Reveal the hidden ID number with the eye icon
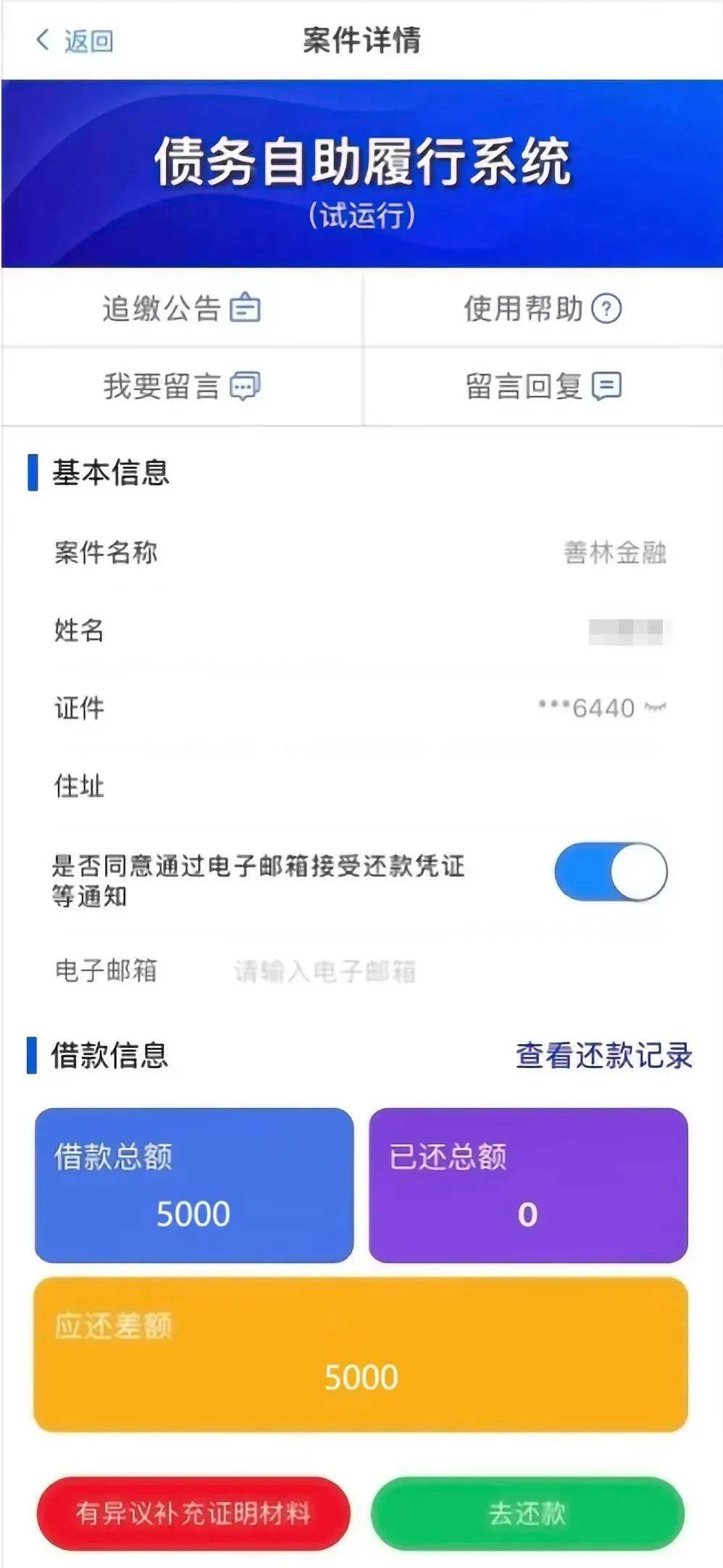Image resolution: width=723 pixels, height=1568 pixels. [x=655, y=707]
